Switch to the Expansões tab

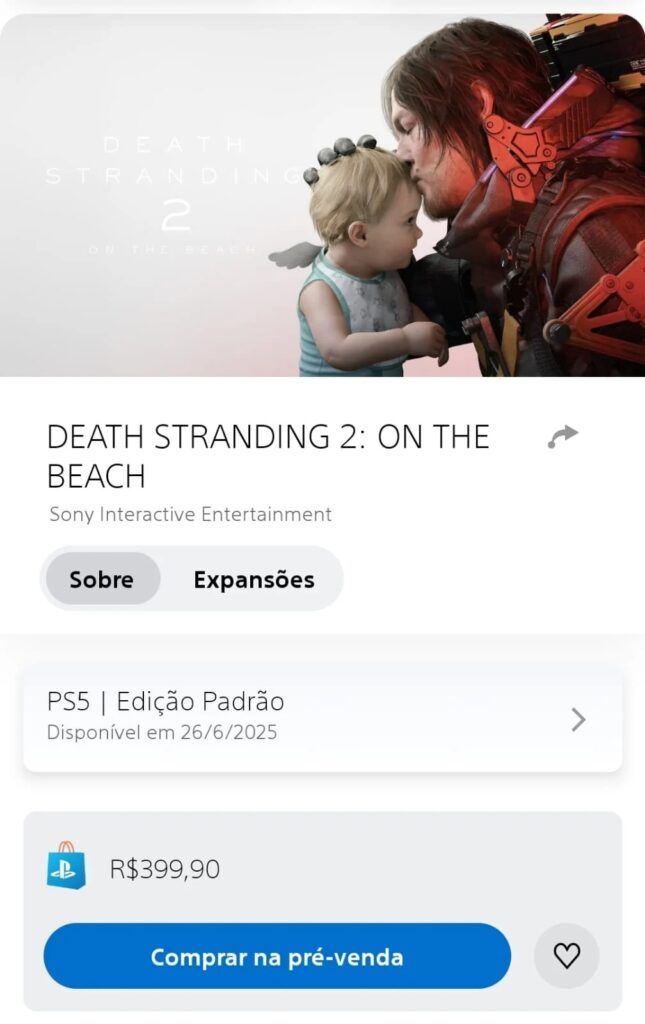point(253,579)
